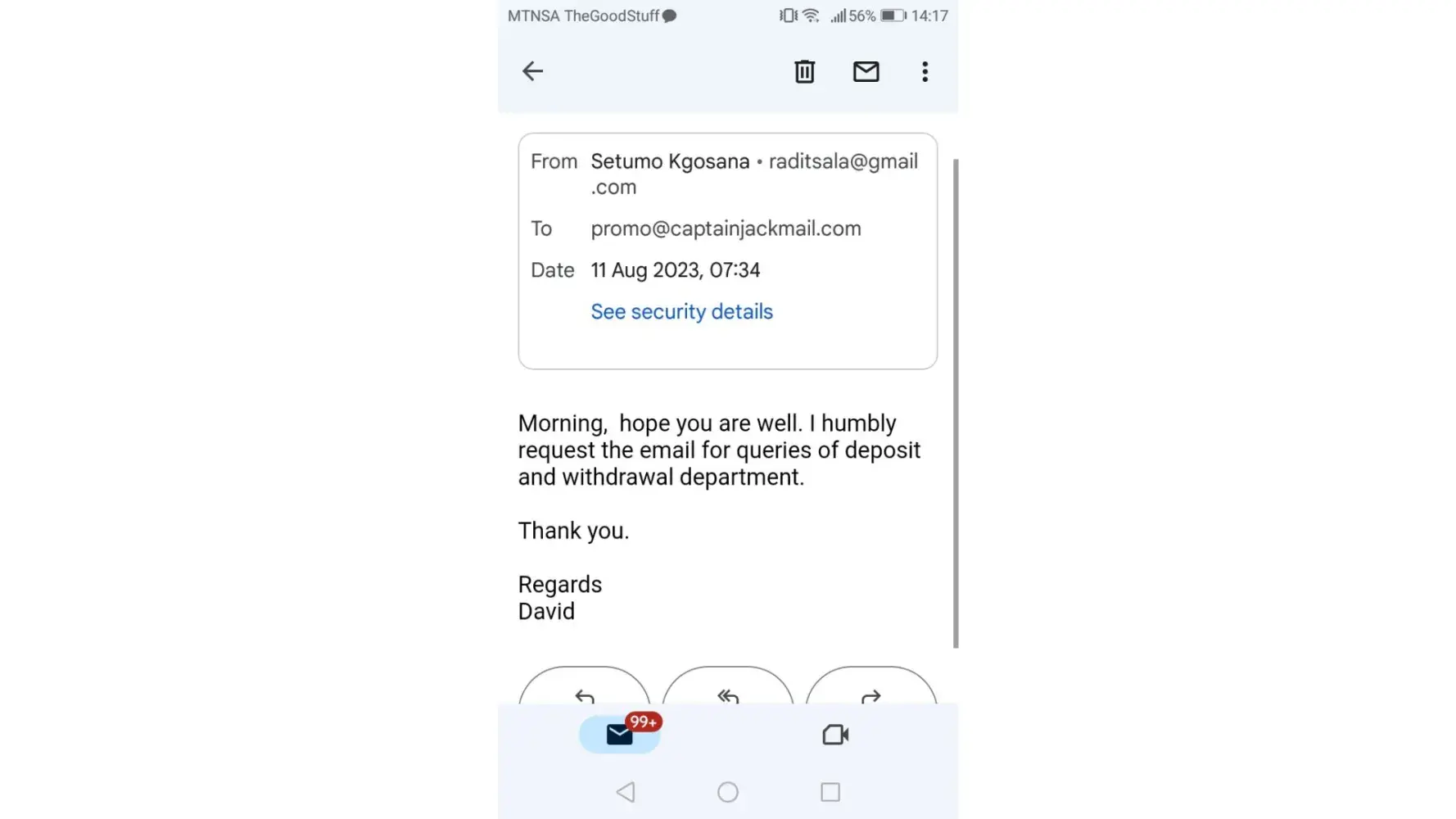Tap the system home button
The width and height of the screenshot is (1456, 819).
727,792
